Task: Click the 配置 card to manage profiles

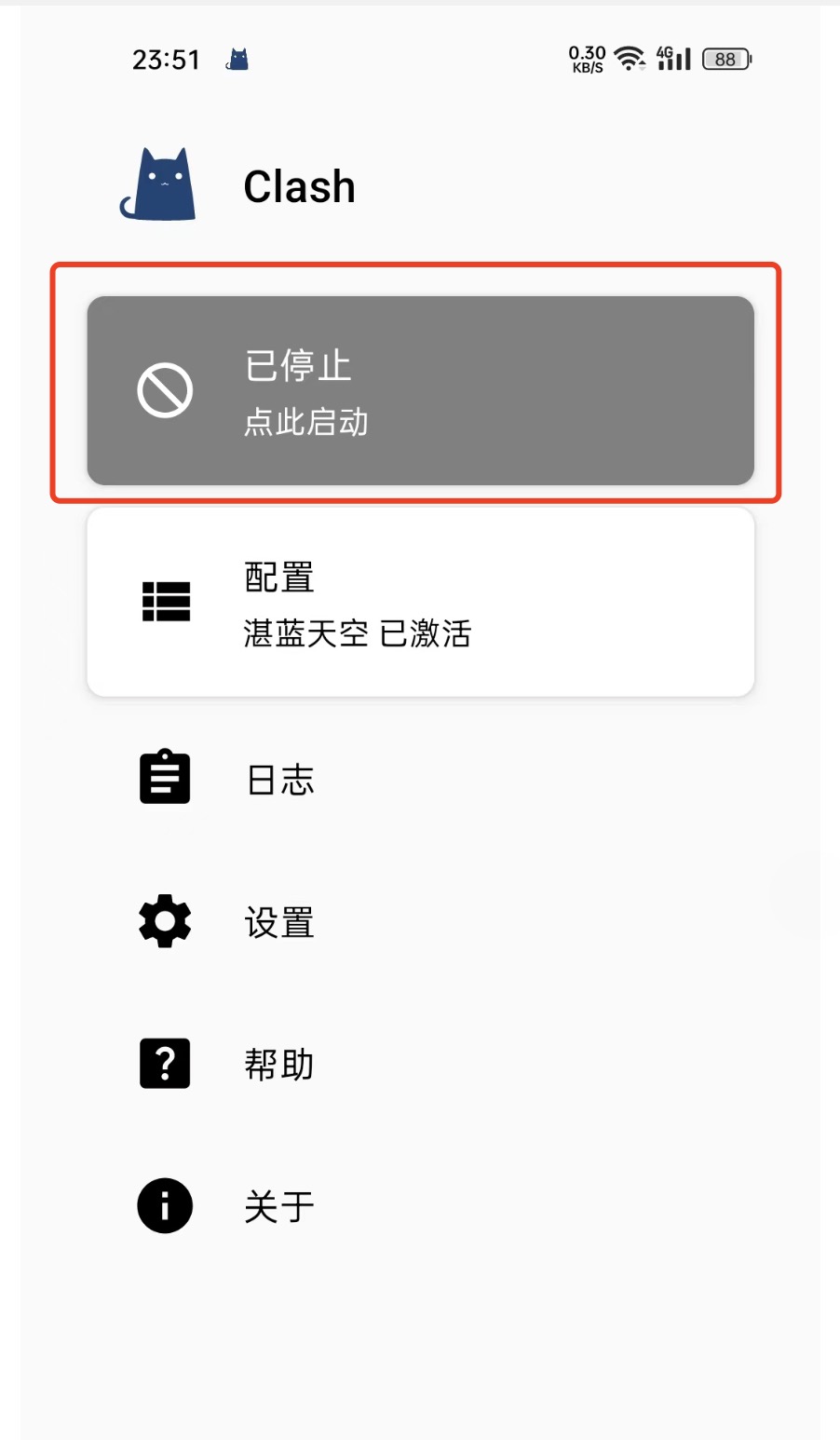Action: point(419,602)
